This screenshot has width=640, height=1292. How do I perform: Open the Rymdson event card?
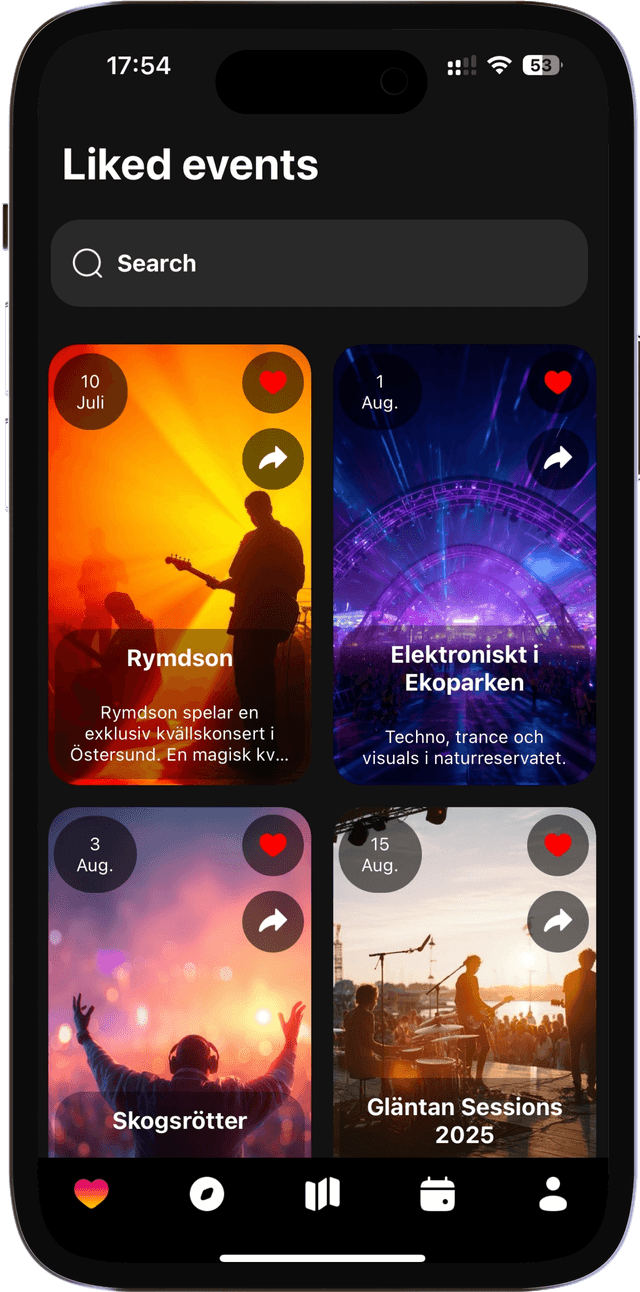point(180,600)
